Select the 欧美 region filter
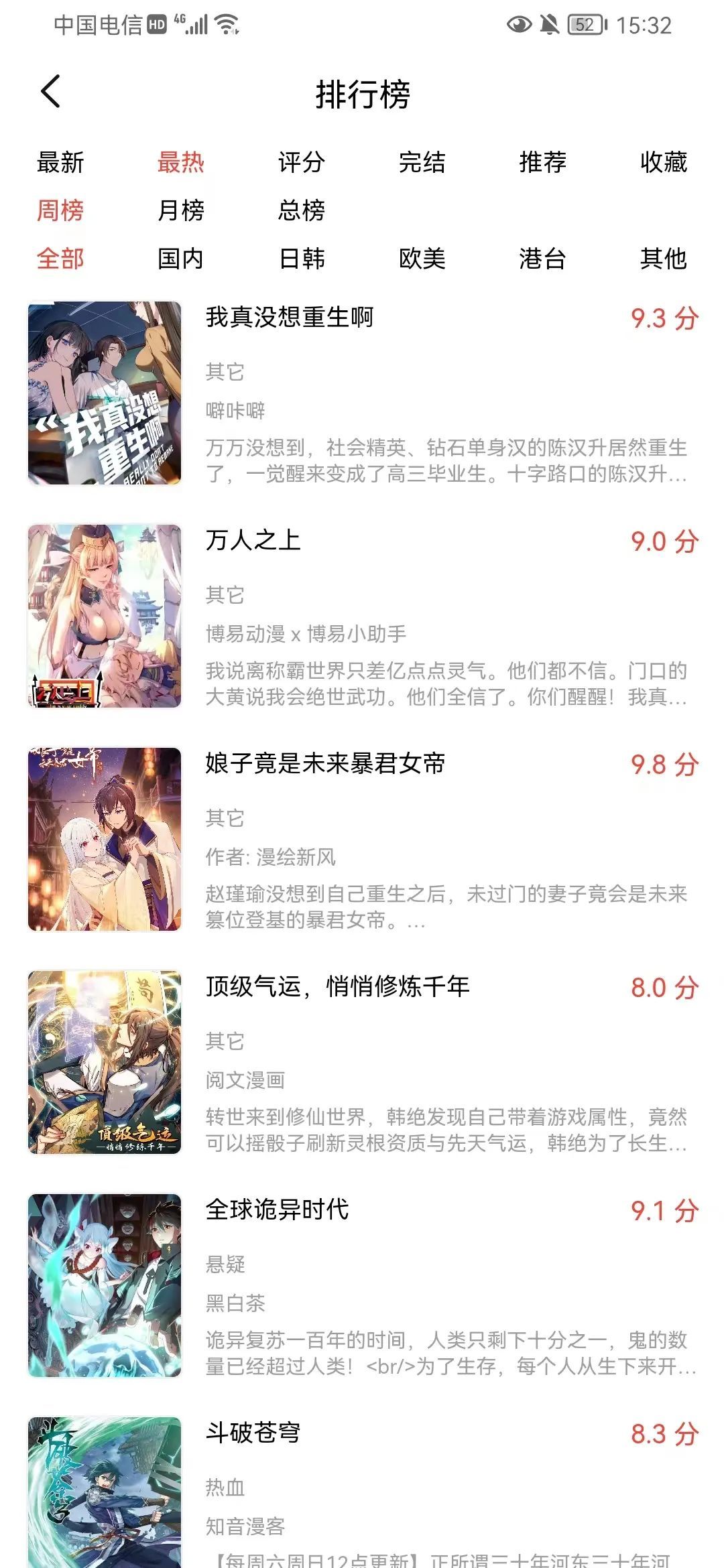724x1568 pixels. pos(421,258)
